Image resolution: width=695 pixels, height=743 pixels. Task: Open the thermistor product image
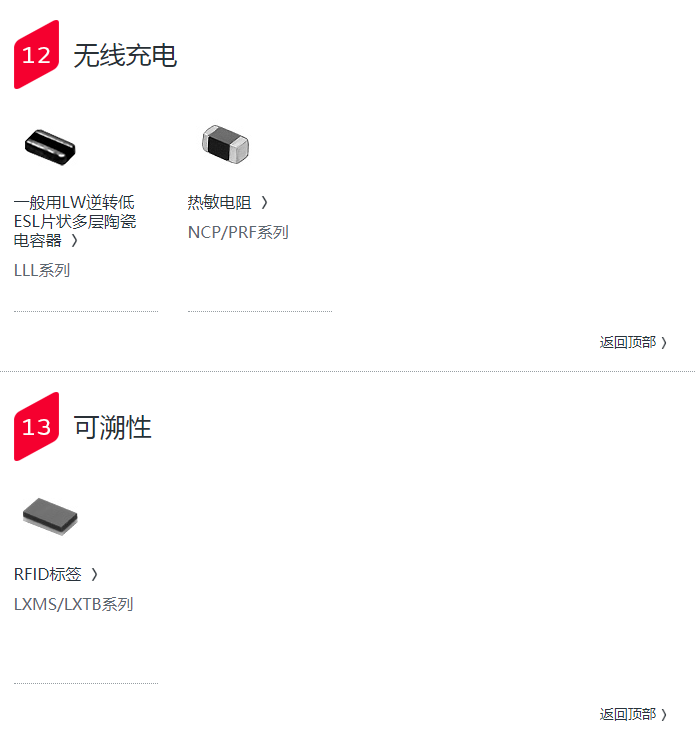[225, 145]
